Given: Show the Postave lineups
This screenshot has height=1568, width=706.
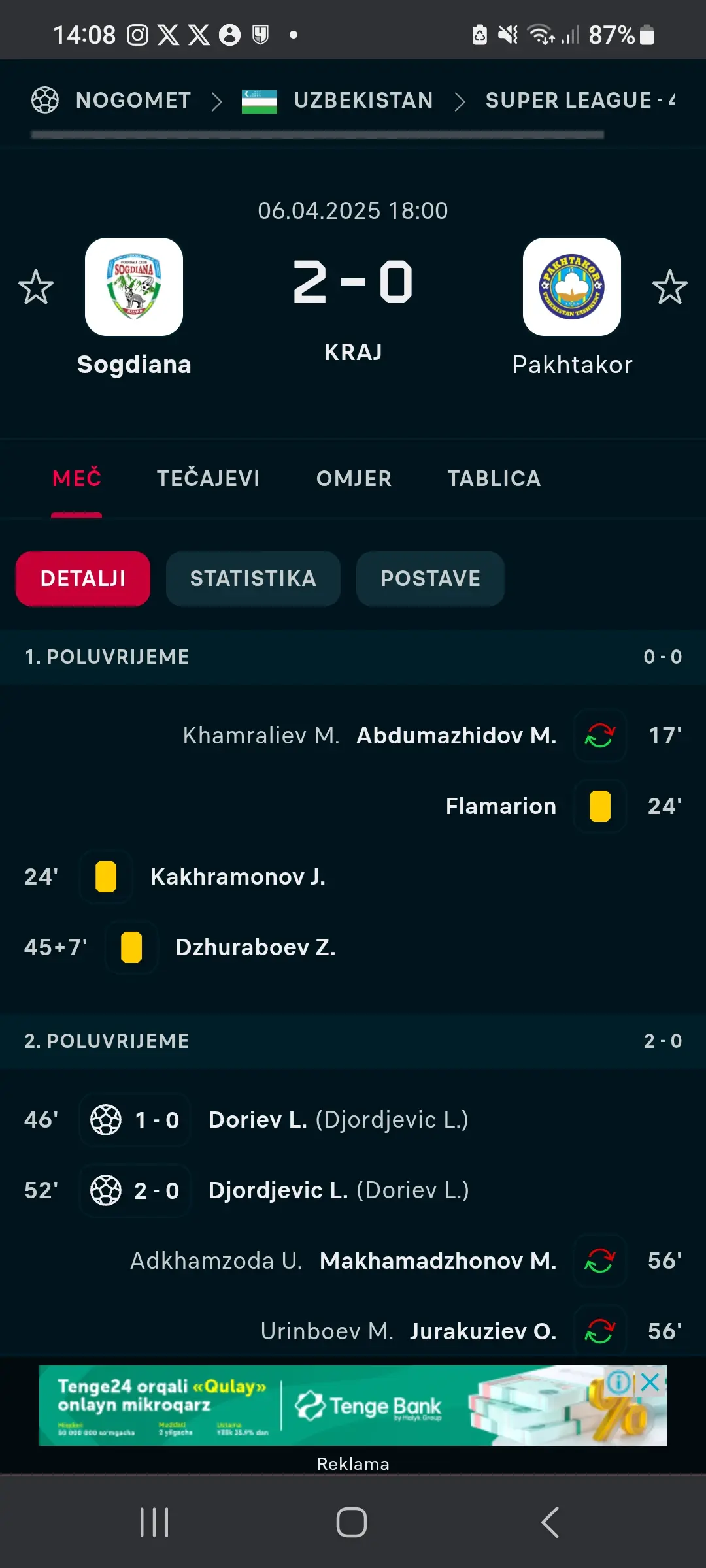Looking at the screenshot, I should pyautogui.click(x=430, y=579).
